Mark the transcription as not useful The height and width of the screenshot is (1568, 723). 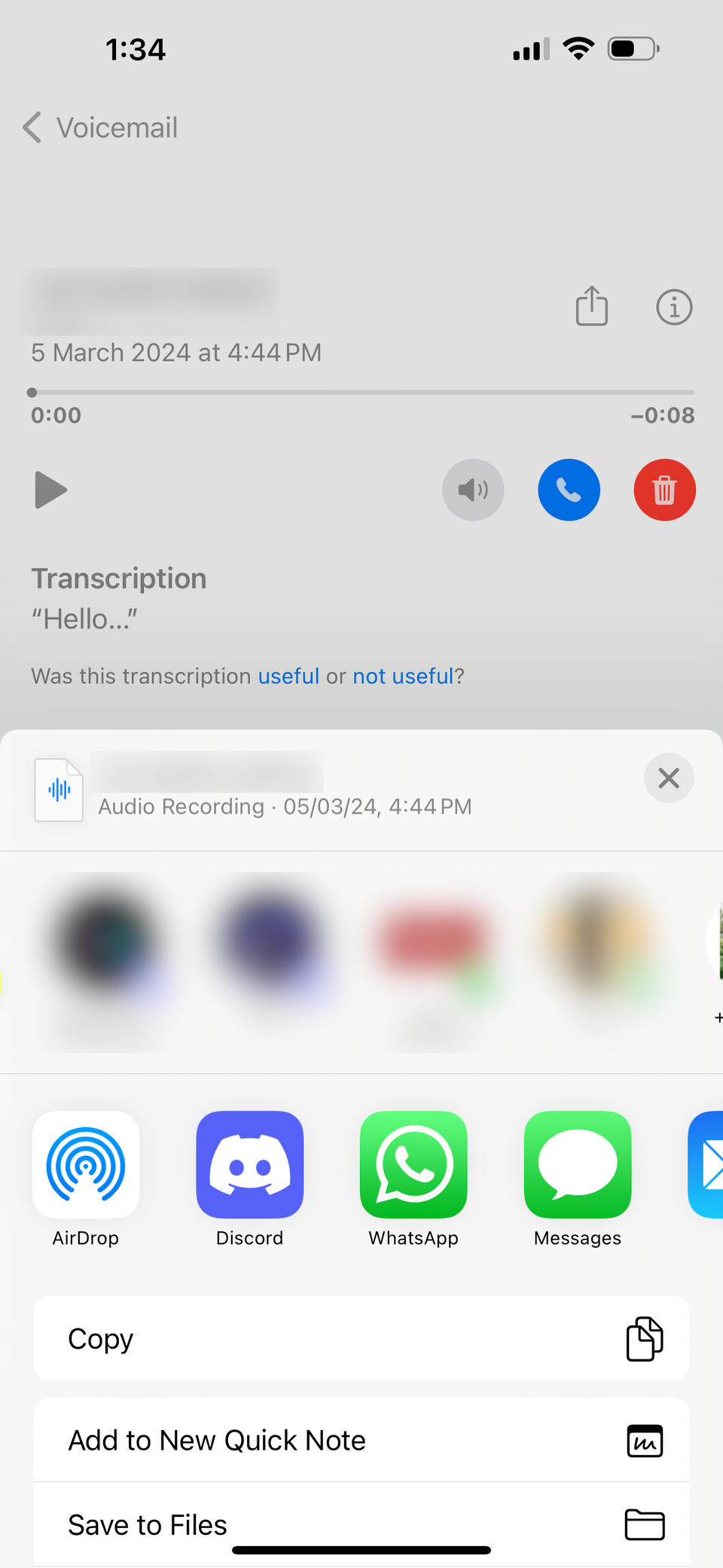pyautogui.click(x=404, y=676)
